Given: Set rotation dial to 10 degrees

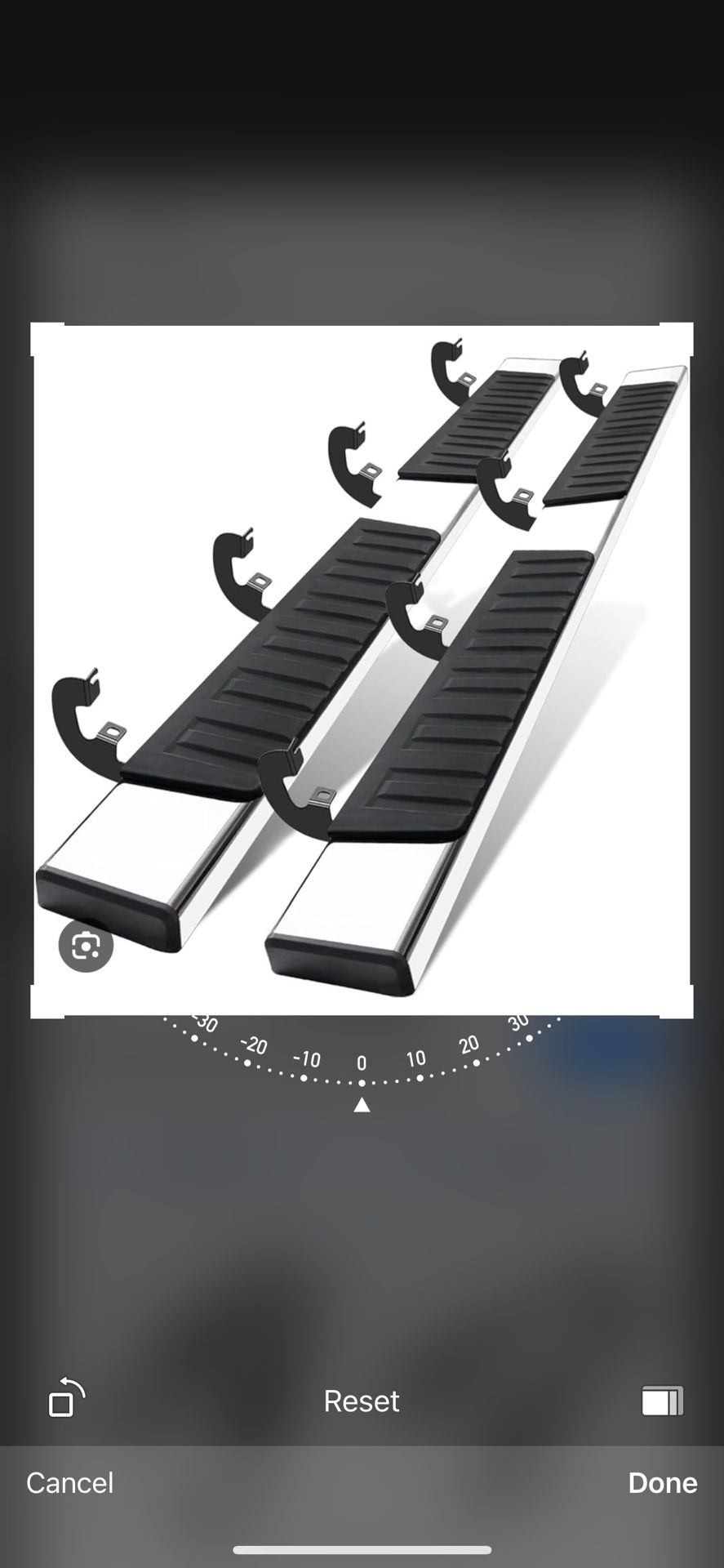Looking at the screenshot, I should pyautogui.click(x=418, y=1076).
